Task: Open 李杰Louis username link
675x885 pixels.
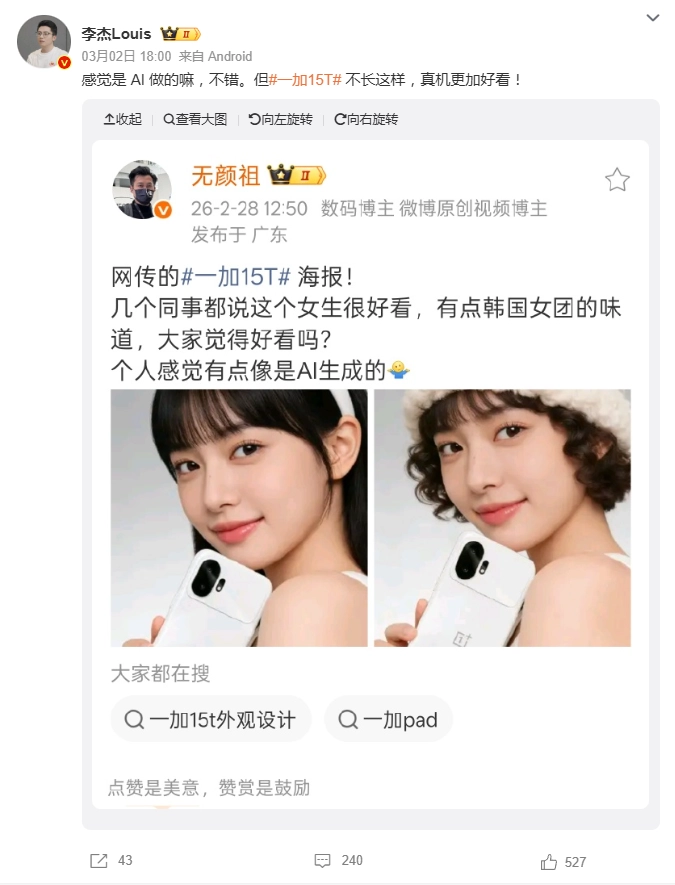Action: click(116, 34)
